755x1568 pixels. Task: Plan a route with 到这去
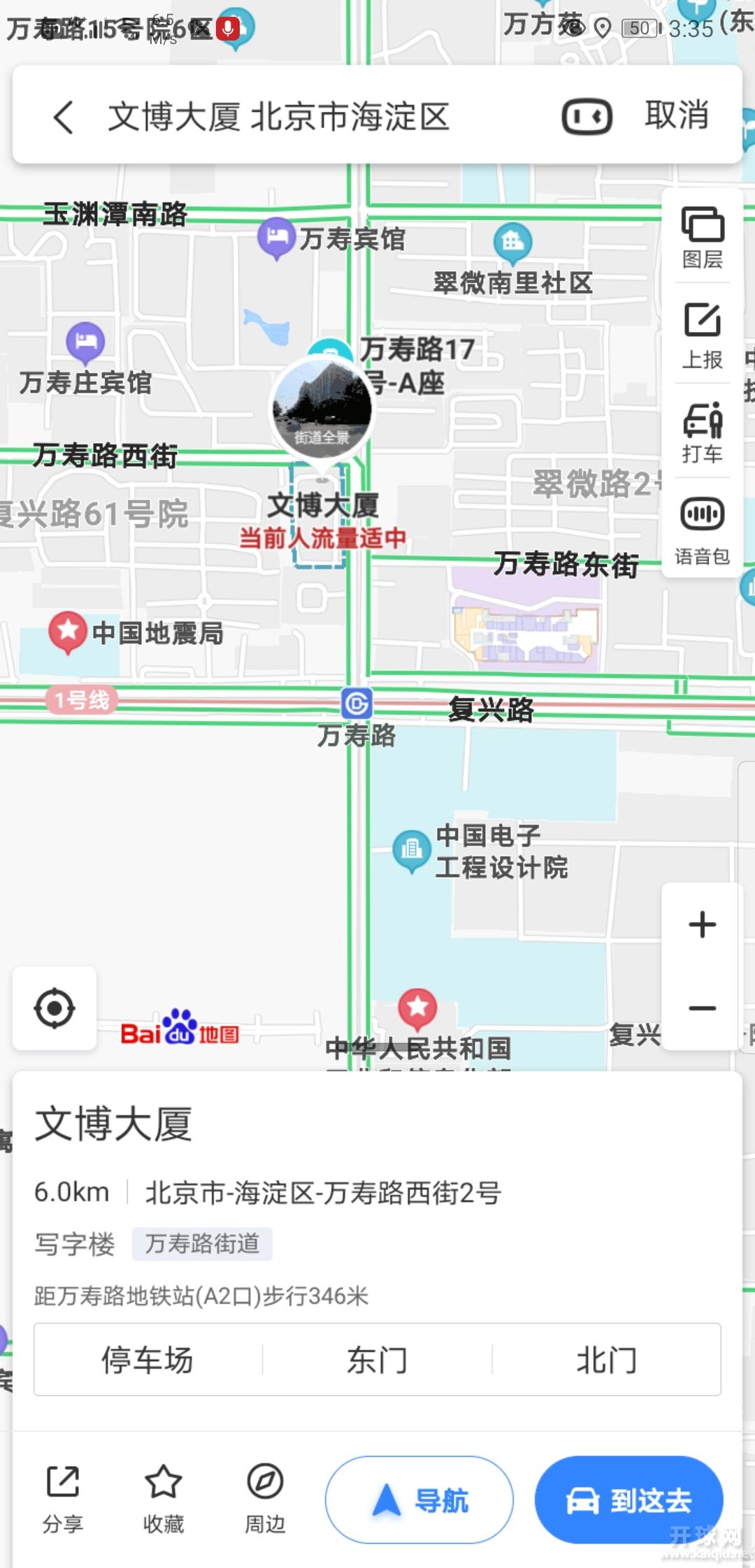tap(629, 1500)
